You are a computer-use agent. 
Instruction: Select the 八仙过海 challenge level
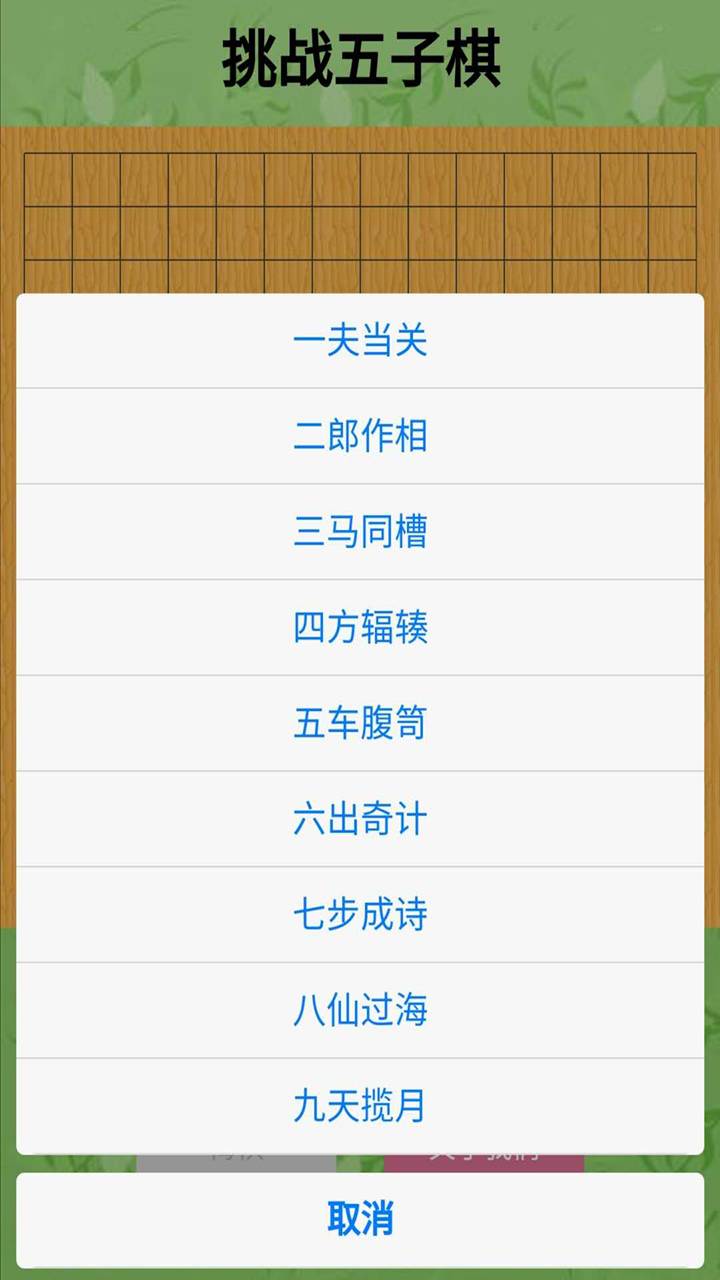pyautogui.click(x=360, y=1010)
